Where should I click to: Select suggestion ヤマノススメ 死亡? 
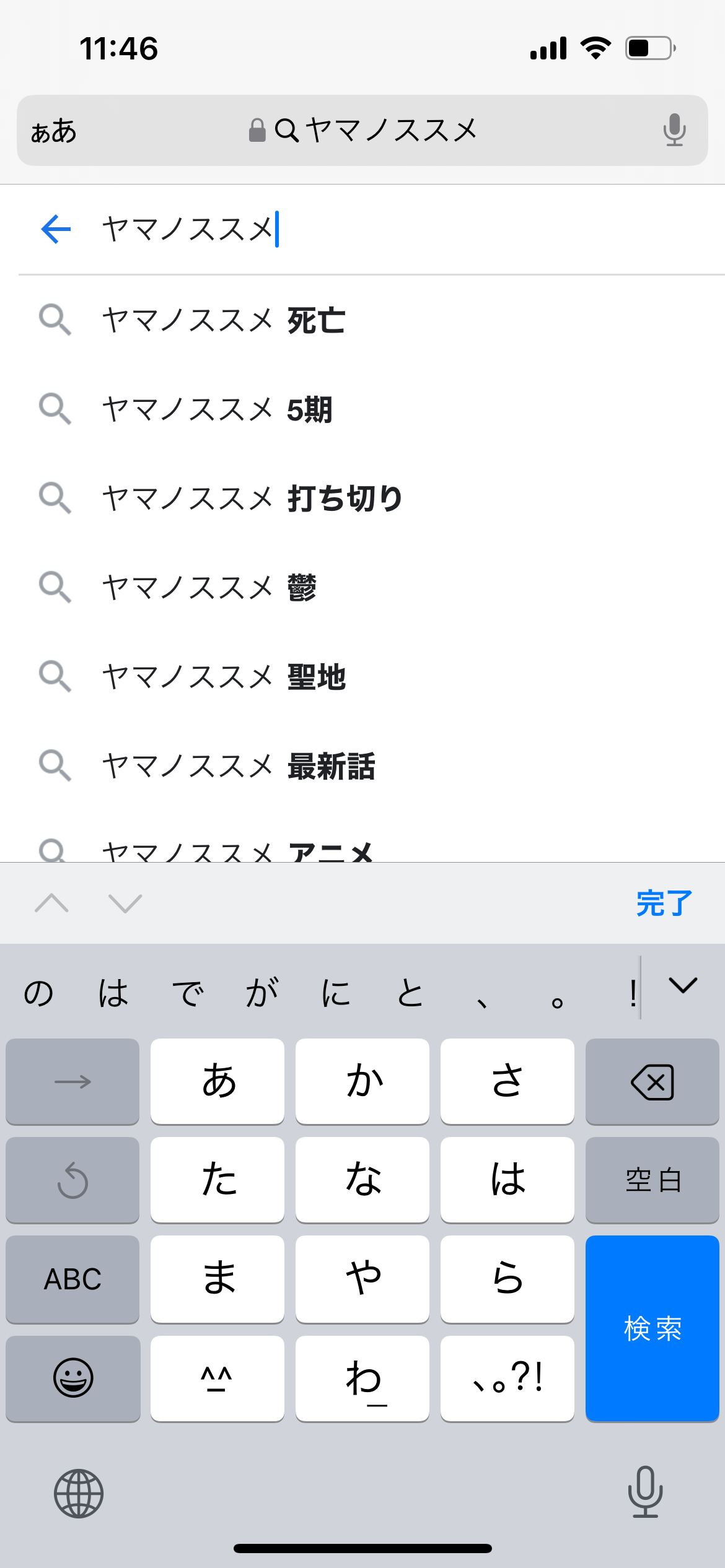click(224, 321)
